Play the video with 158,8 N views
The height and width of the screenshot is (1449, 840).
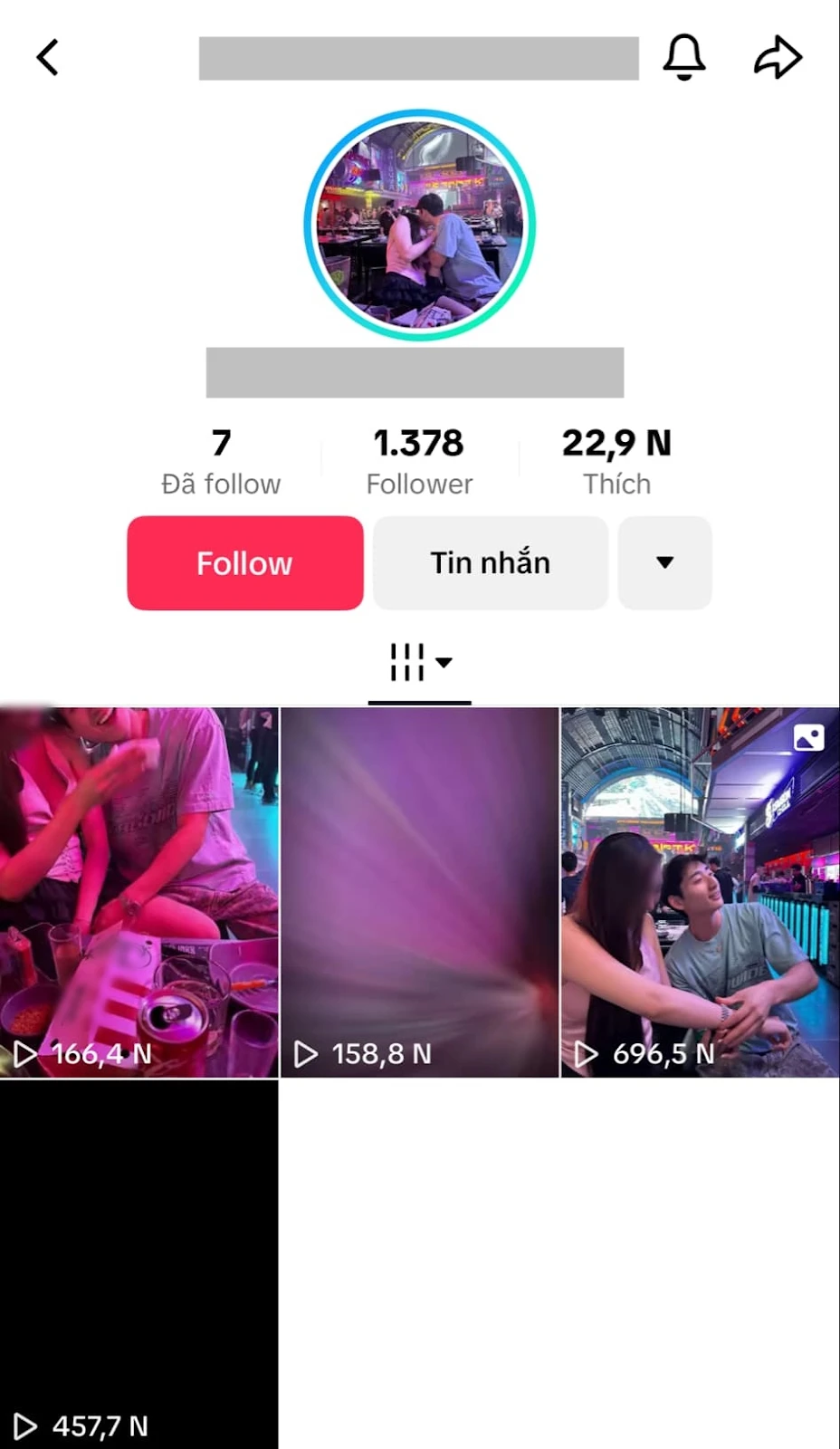(x=419, y=892)
